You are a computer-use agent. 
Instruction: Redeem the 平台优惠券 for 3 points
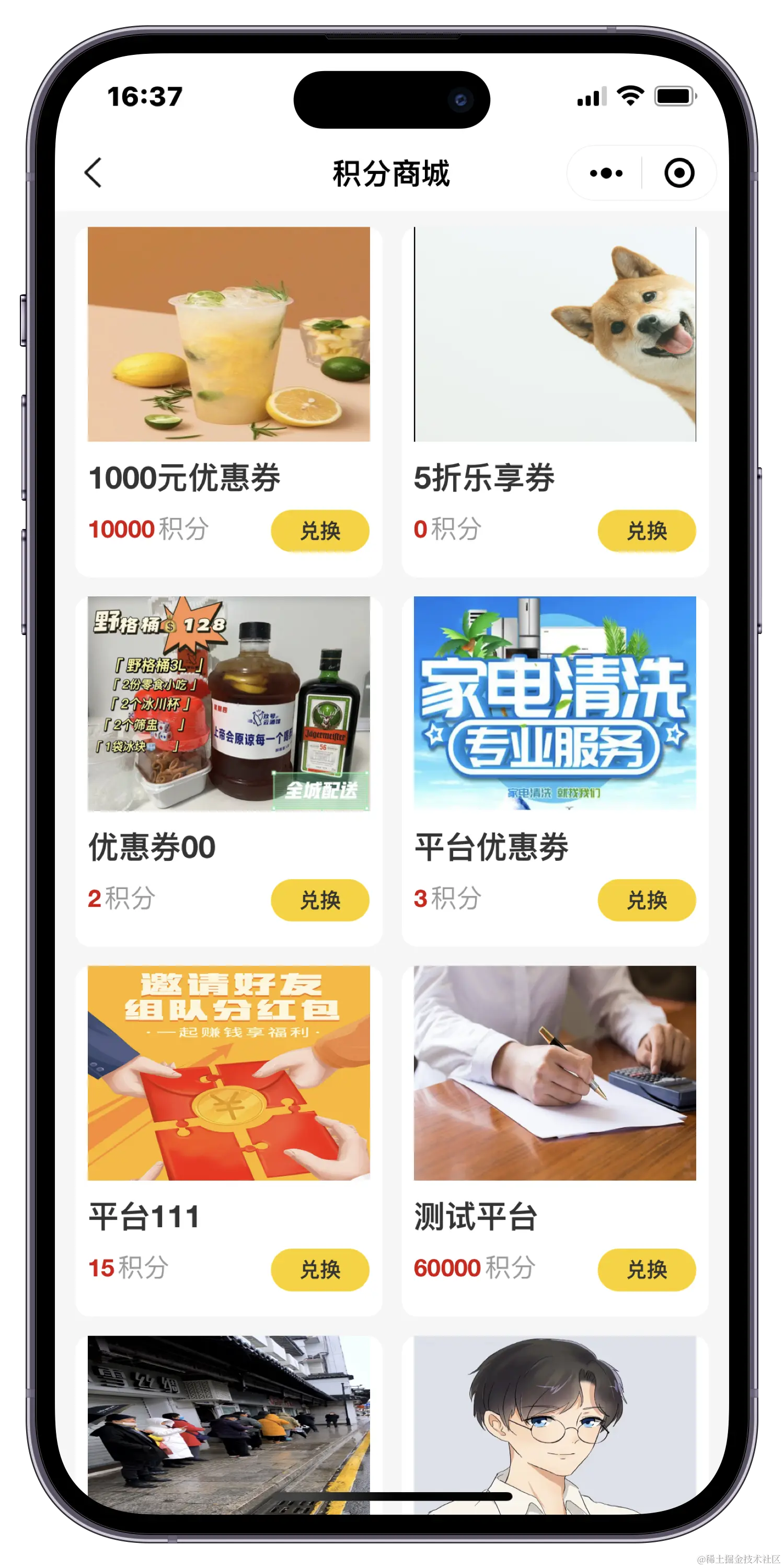click(x=647, y=900)
